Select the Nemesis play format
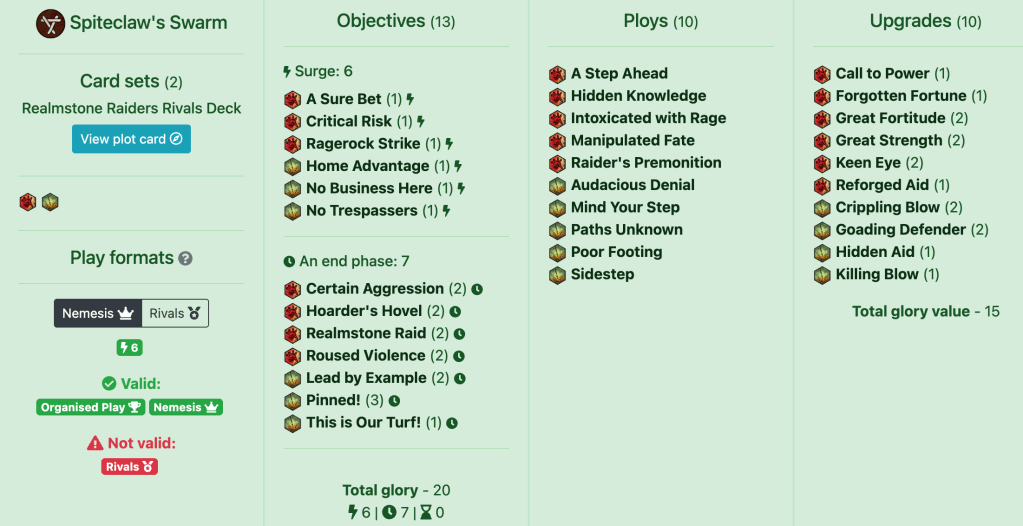The width and height of the screenshot is (1023, 526). click(97, 313)
